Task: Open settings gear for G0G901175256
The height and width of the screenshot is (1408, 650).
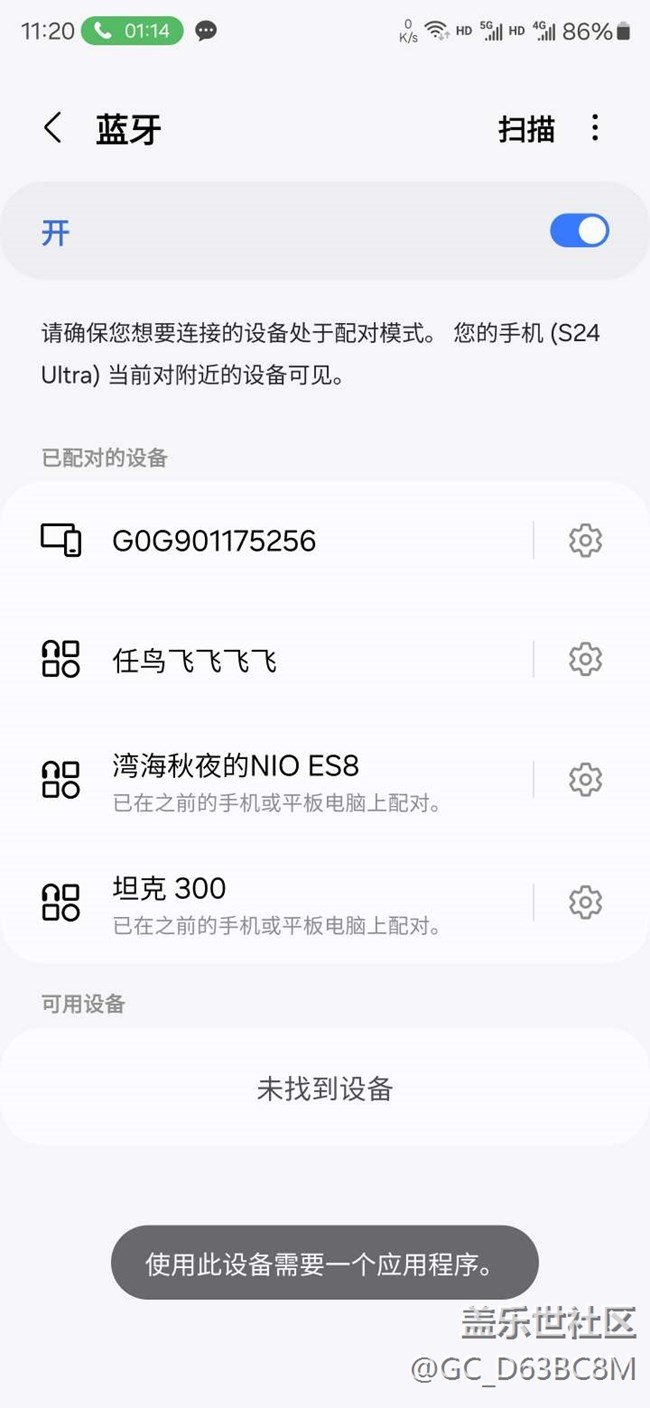Action: point(585,541)
